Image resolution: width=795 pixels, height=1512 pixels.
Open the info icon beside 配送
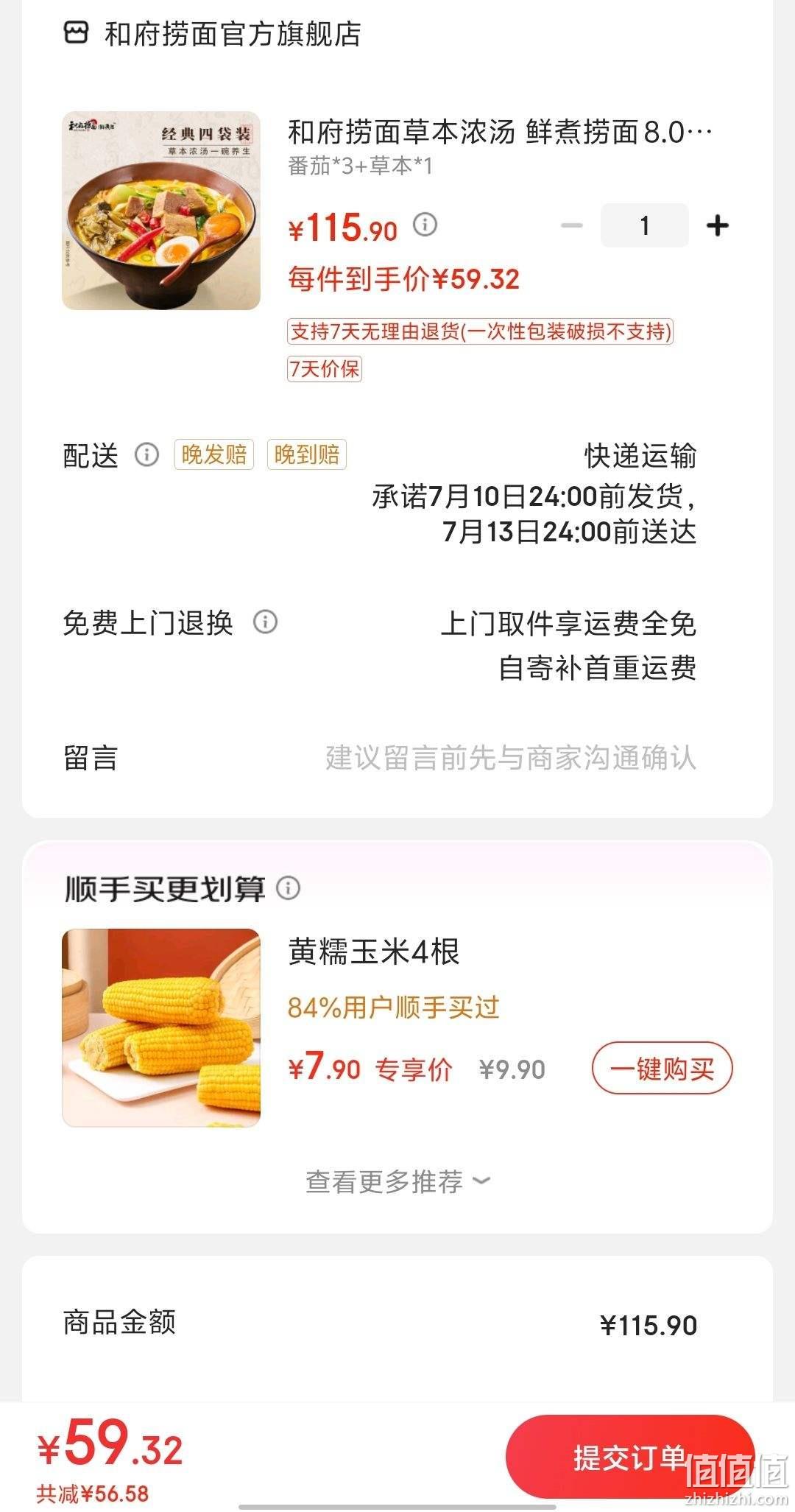pyautogui.click(x=146, y=455)
